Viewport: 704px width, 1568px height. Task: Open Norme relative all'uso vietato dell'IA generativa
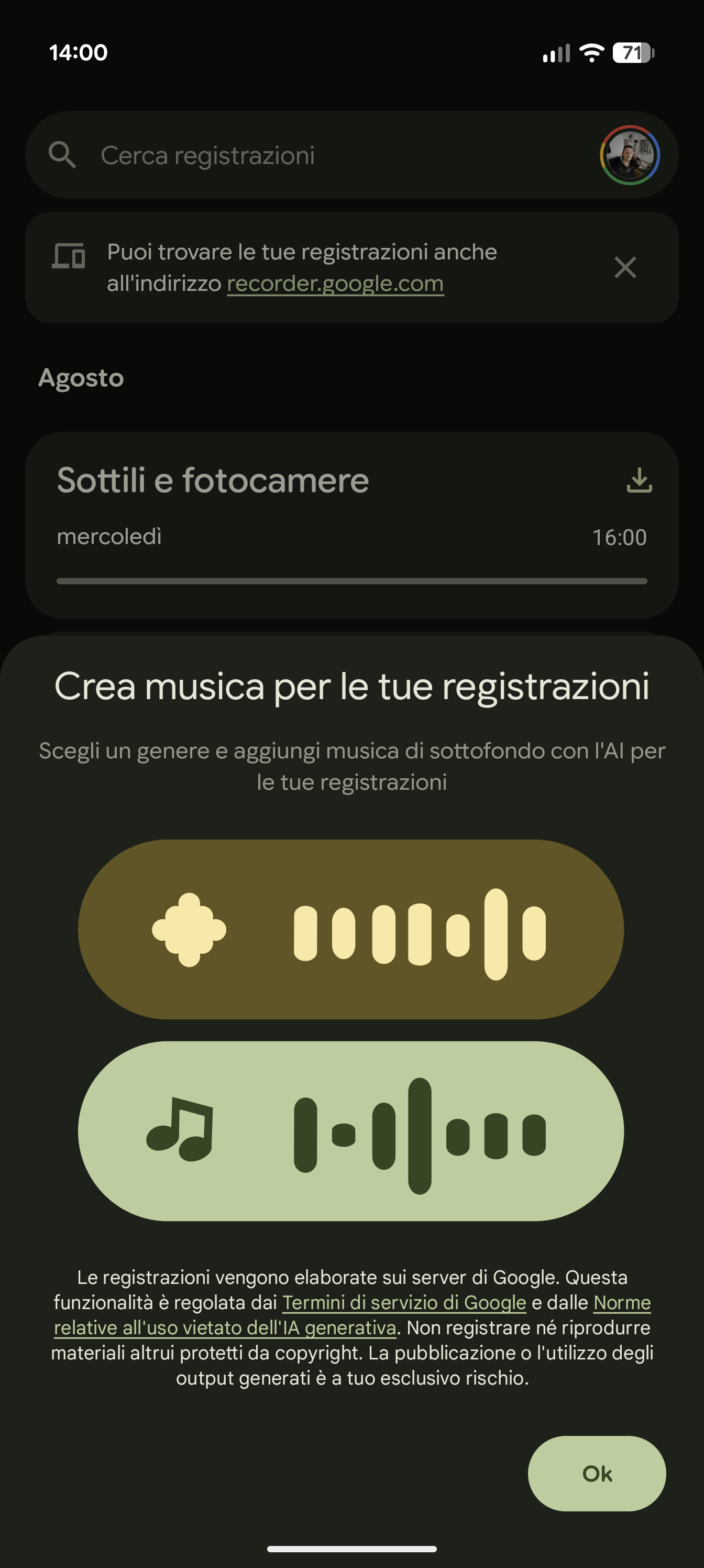coord(225,1327)
